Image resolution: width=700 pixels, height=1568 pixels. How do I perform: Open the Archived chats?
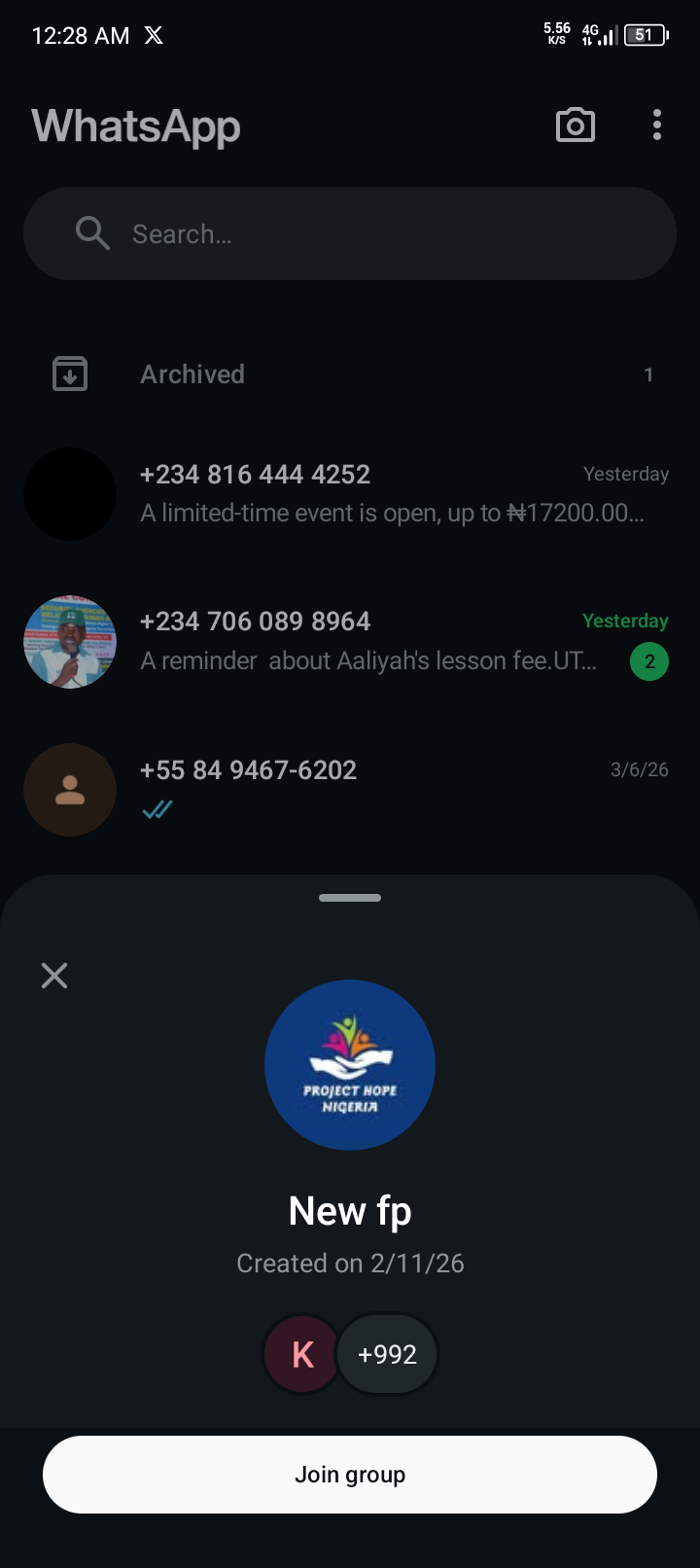[350, 374]
